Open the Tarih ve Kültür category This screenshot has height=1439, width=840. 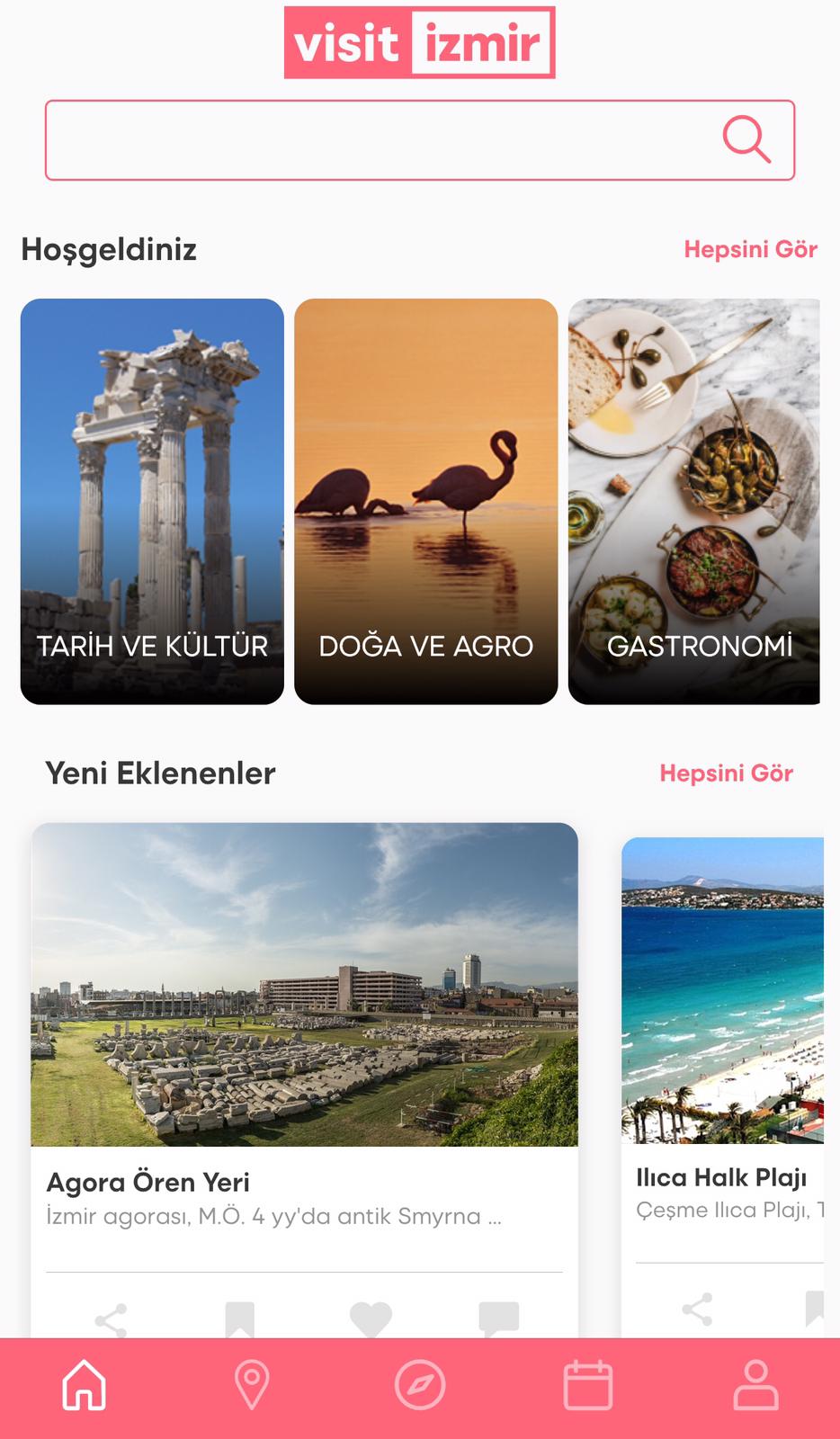(x=152, y=501)
